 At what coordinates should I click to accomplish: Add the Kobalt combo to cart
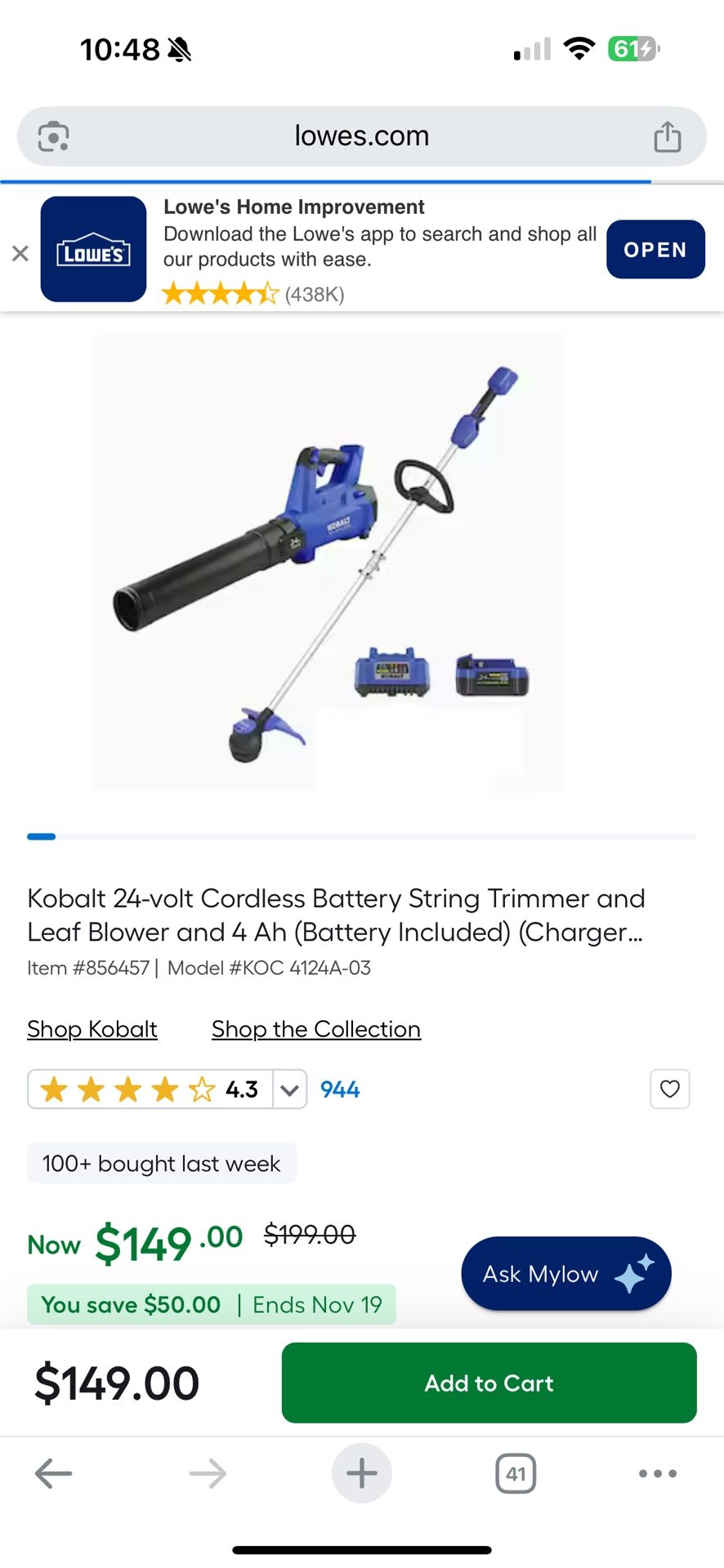pyautogui.click(x=489, y=1383)
